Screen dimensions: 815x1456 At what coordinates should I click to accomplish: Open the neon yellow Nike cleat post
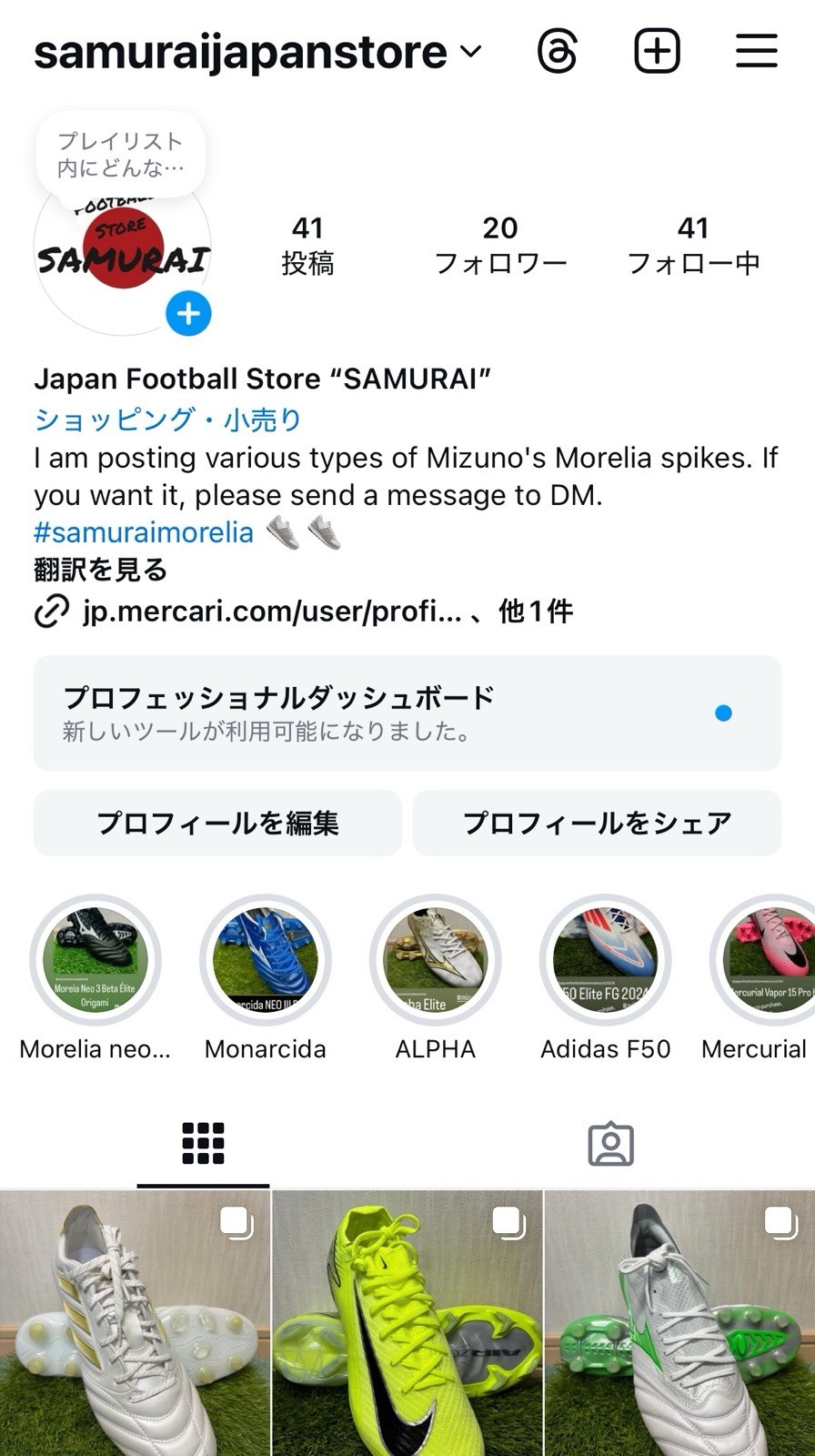[407, 1324]
